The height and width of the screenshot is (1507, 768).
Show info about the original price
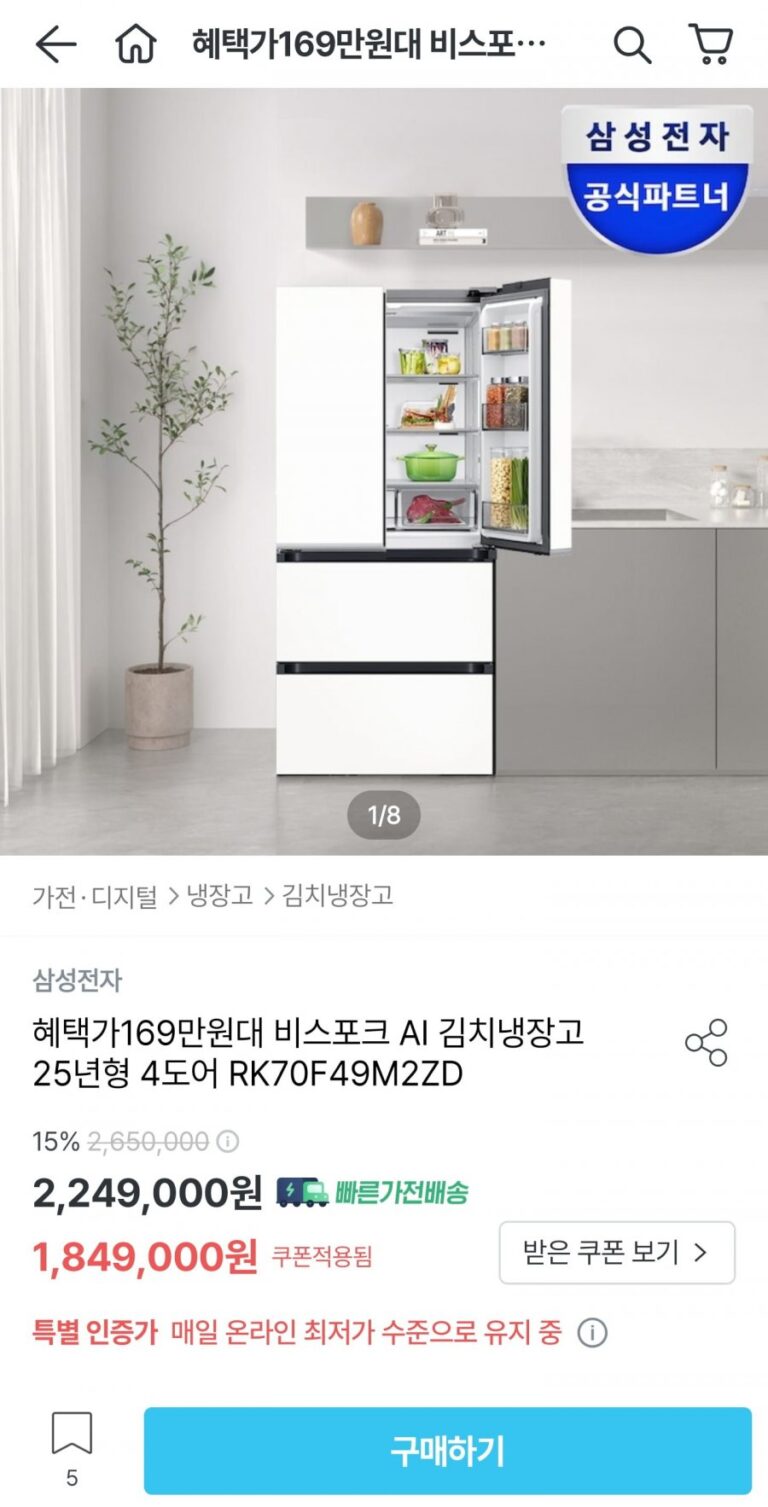[x=229, y=1141]
